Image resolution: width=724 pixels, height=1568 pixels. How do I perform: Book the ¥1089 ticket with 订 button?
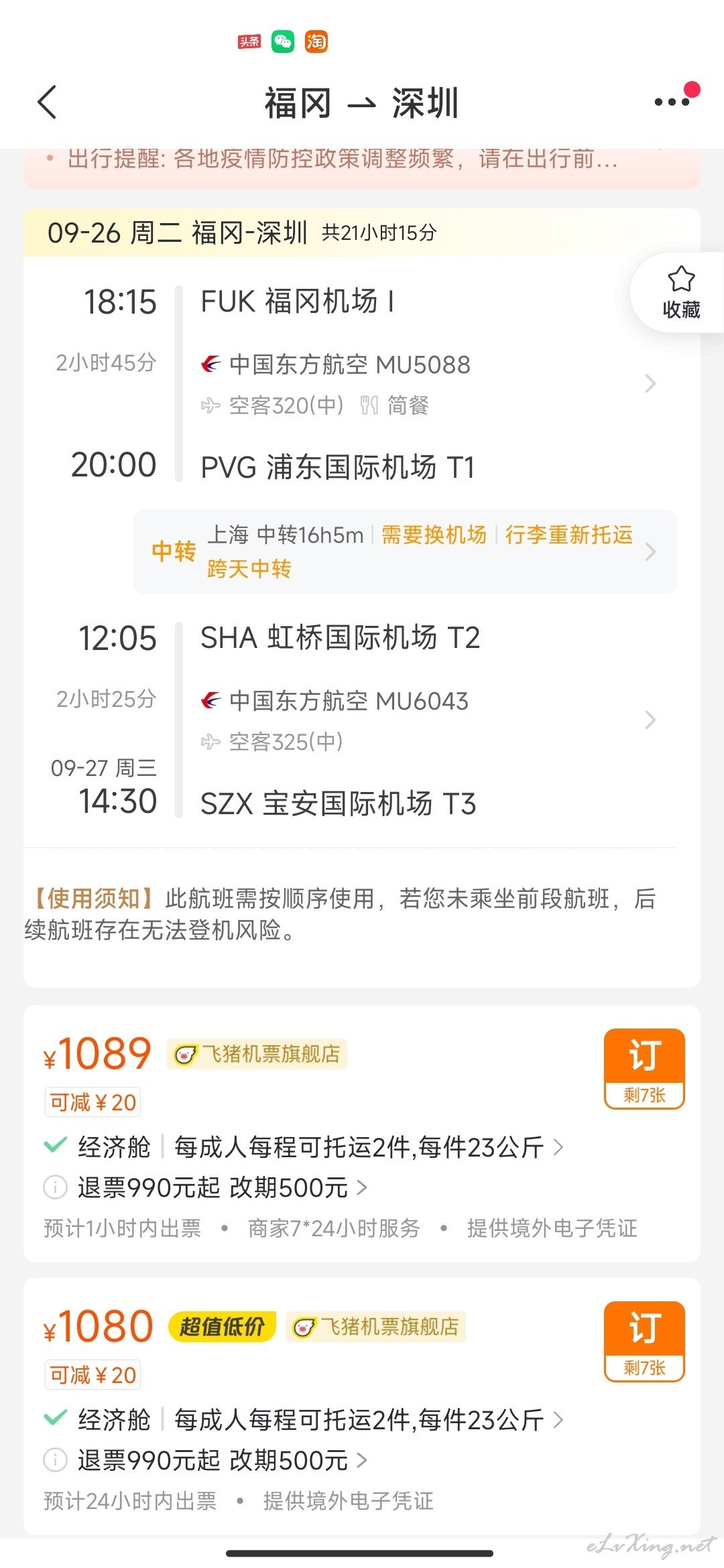pos(644,1069)
